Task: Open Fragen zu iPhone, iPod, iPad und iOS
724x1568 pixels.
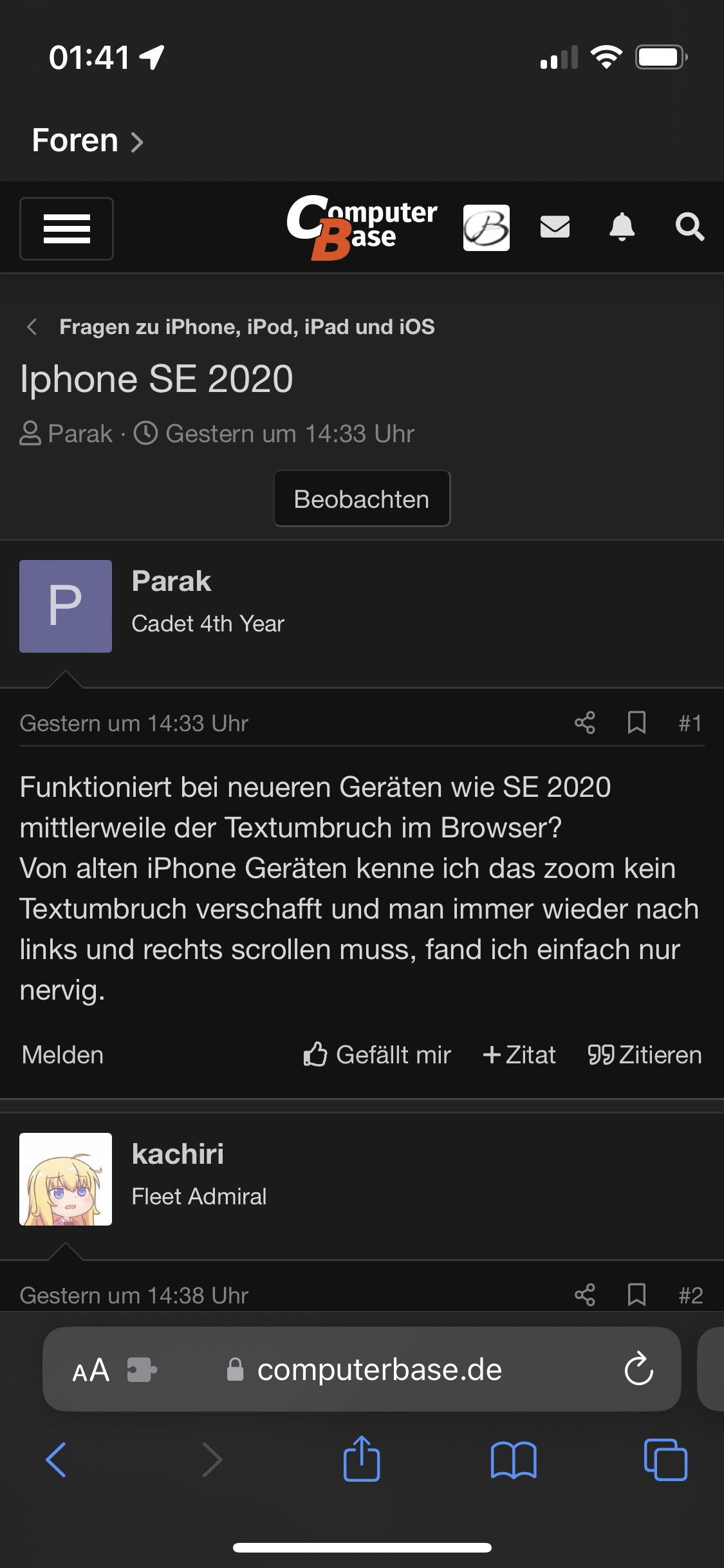Action: pos(246,327)
